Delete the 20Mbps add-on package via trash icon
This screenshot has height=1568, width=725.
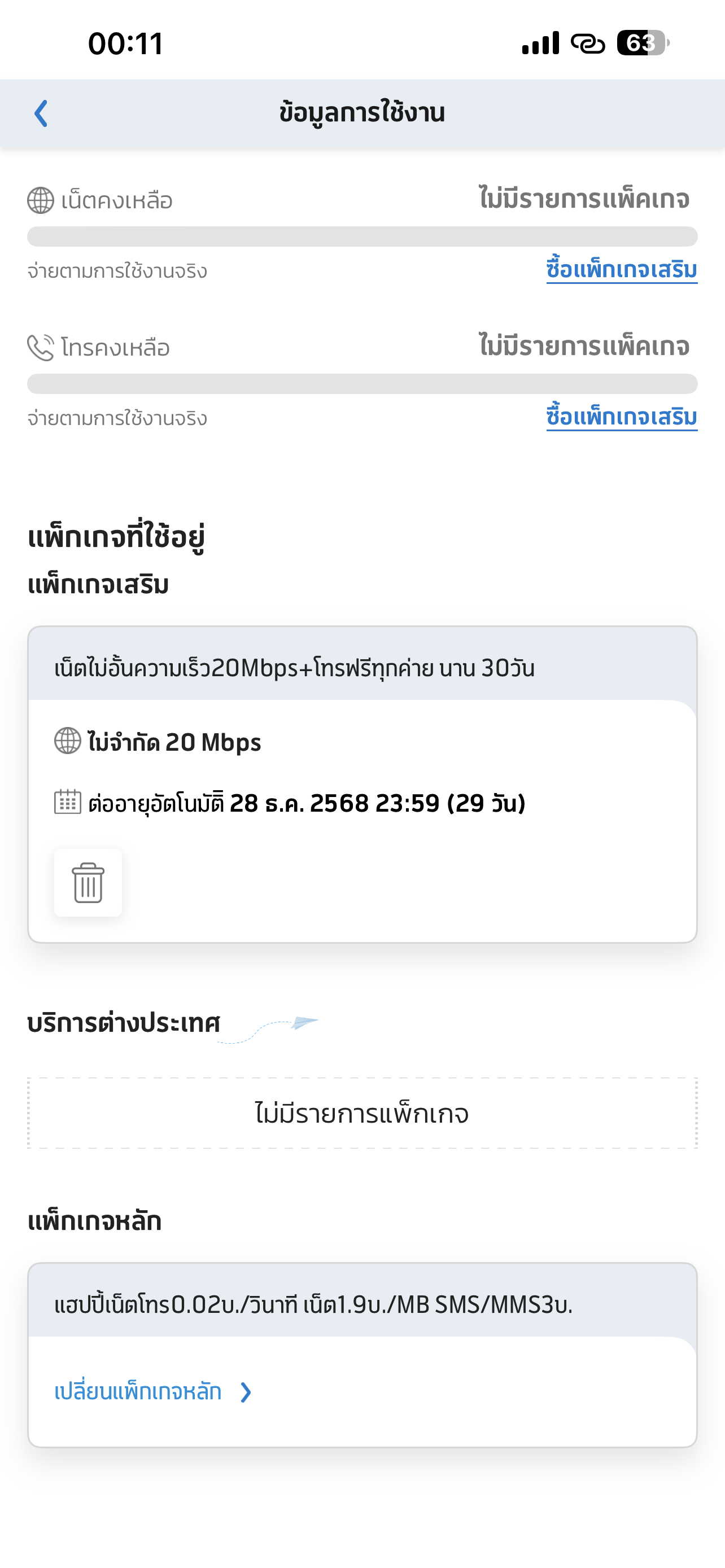(88, 883)
